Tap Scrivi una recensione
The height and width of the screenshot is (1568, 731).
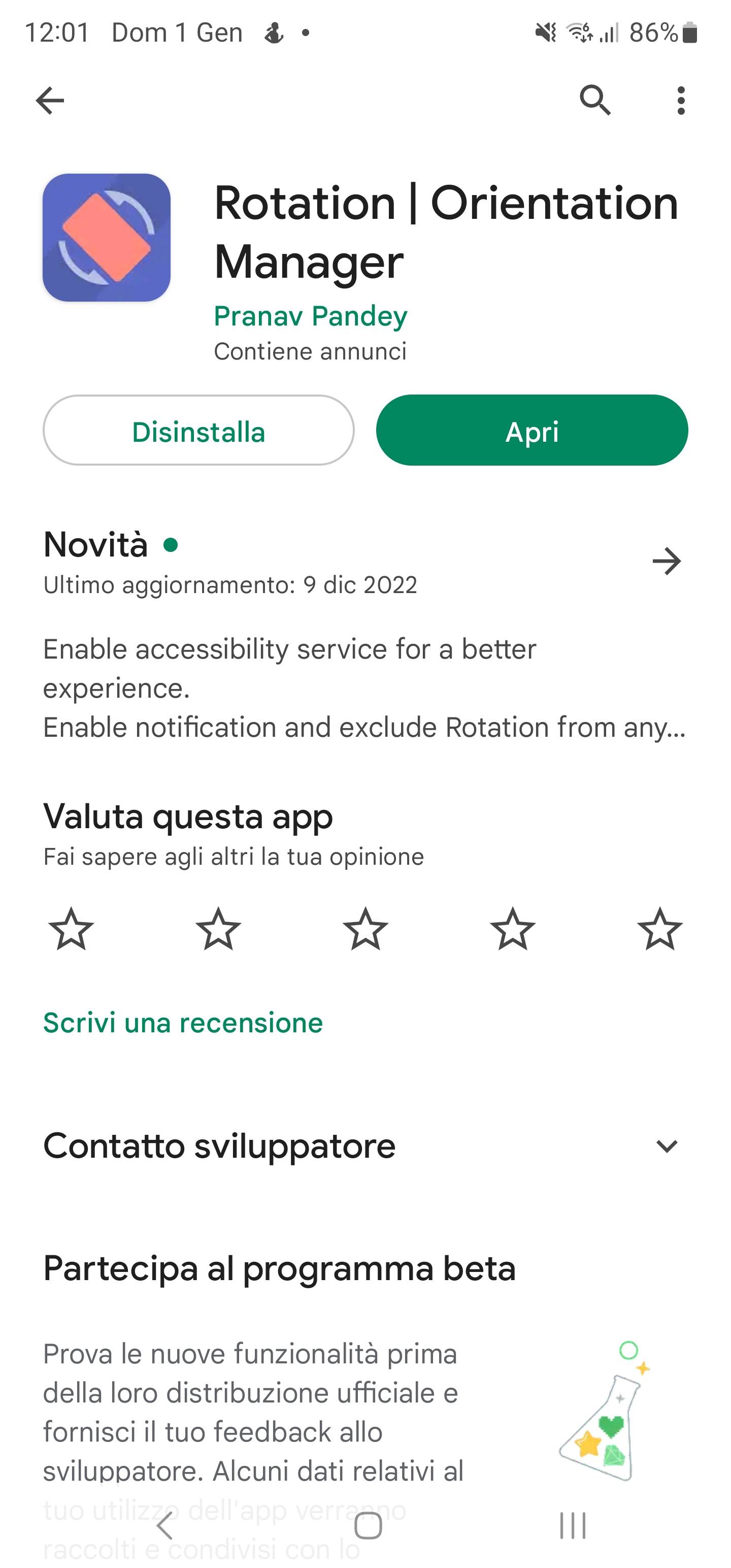tap(183, 1023)
